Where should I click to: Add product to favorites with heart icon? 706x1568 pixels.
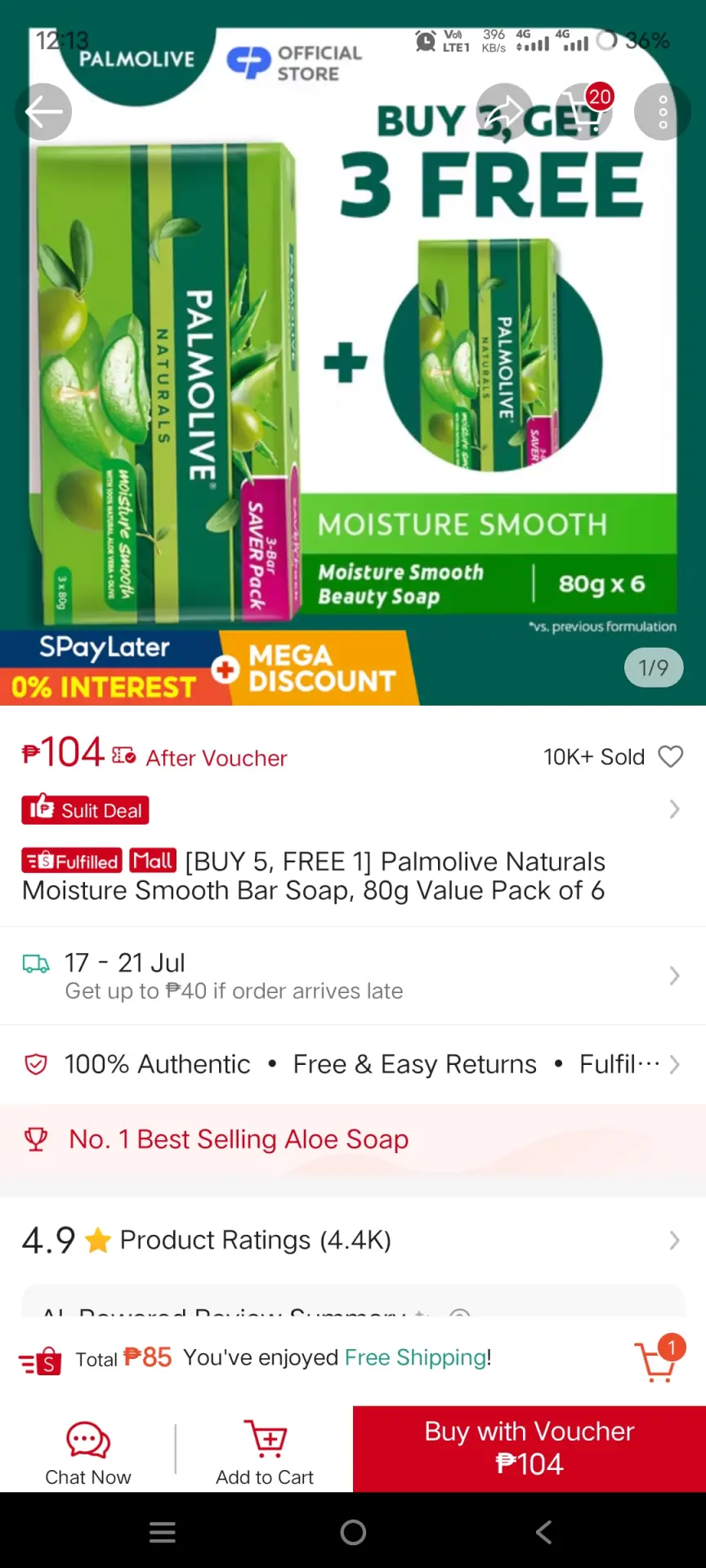tap(670, 757)
